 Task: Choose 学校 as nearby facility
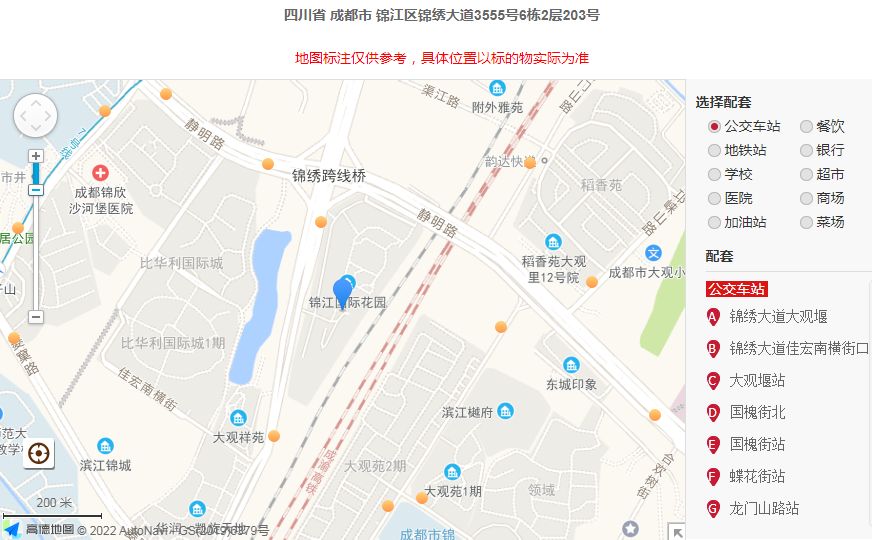point(714,175)
